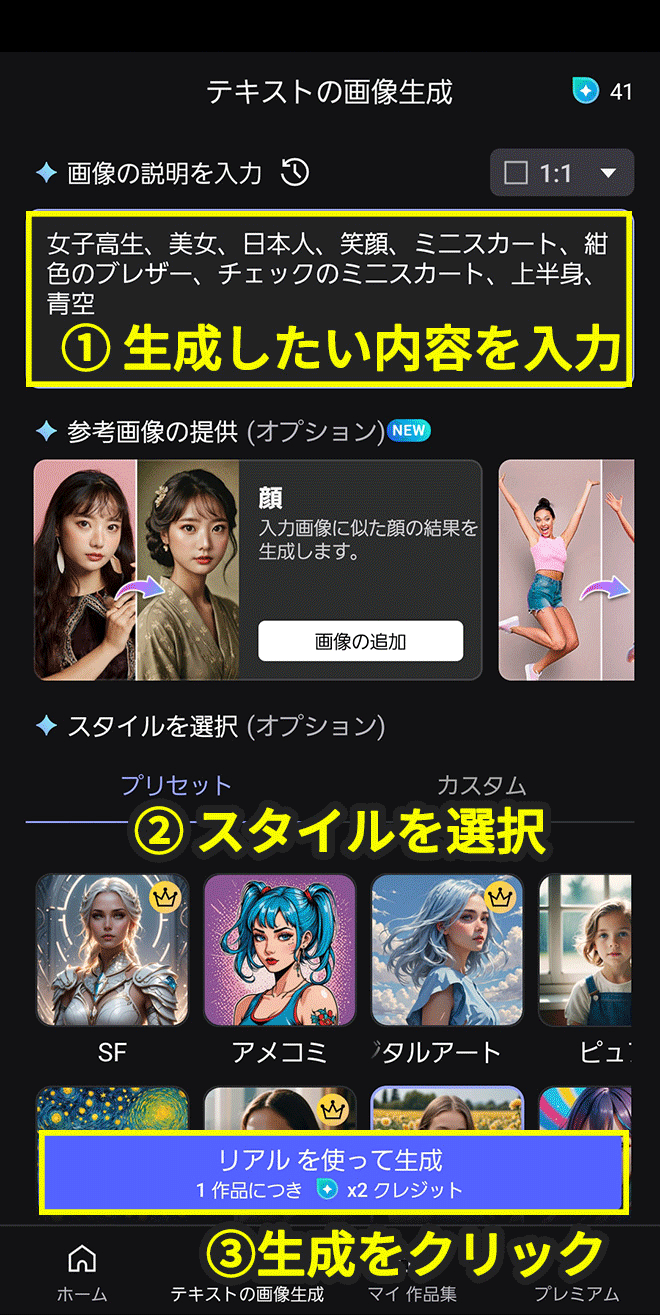Choose the アメコミ style
The width and height of the screenshot is (660, 1315).
(280, 950)
